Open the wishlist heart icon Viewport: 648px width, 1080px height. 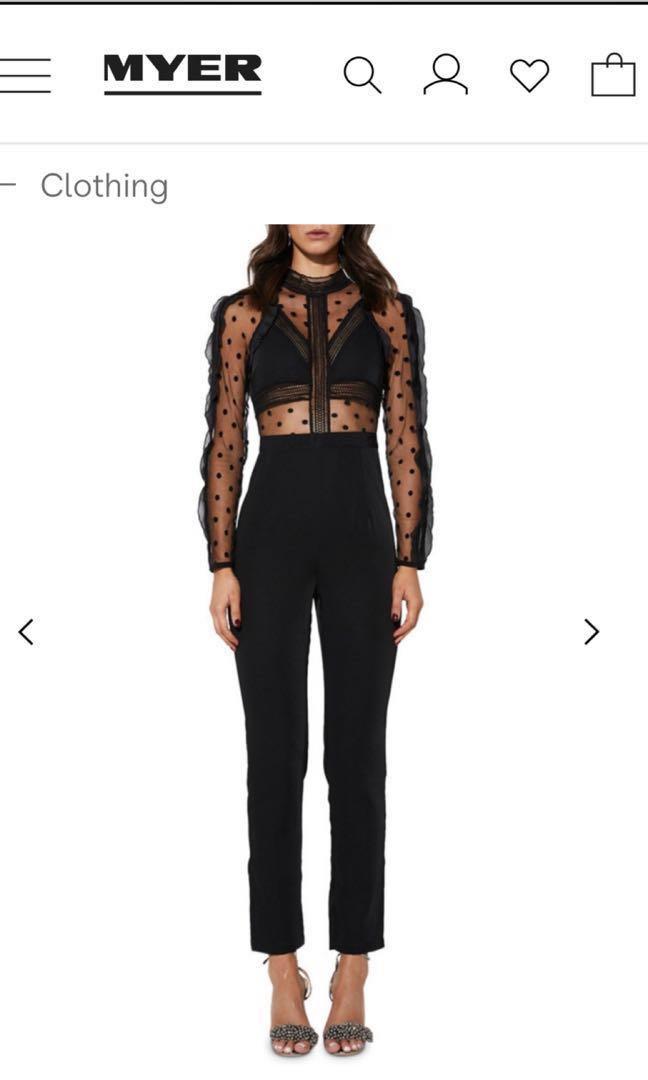point(529,75)
